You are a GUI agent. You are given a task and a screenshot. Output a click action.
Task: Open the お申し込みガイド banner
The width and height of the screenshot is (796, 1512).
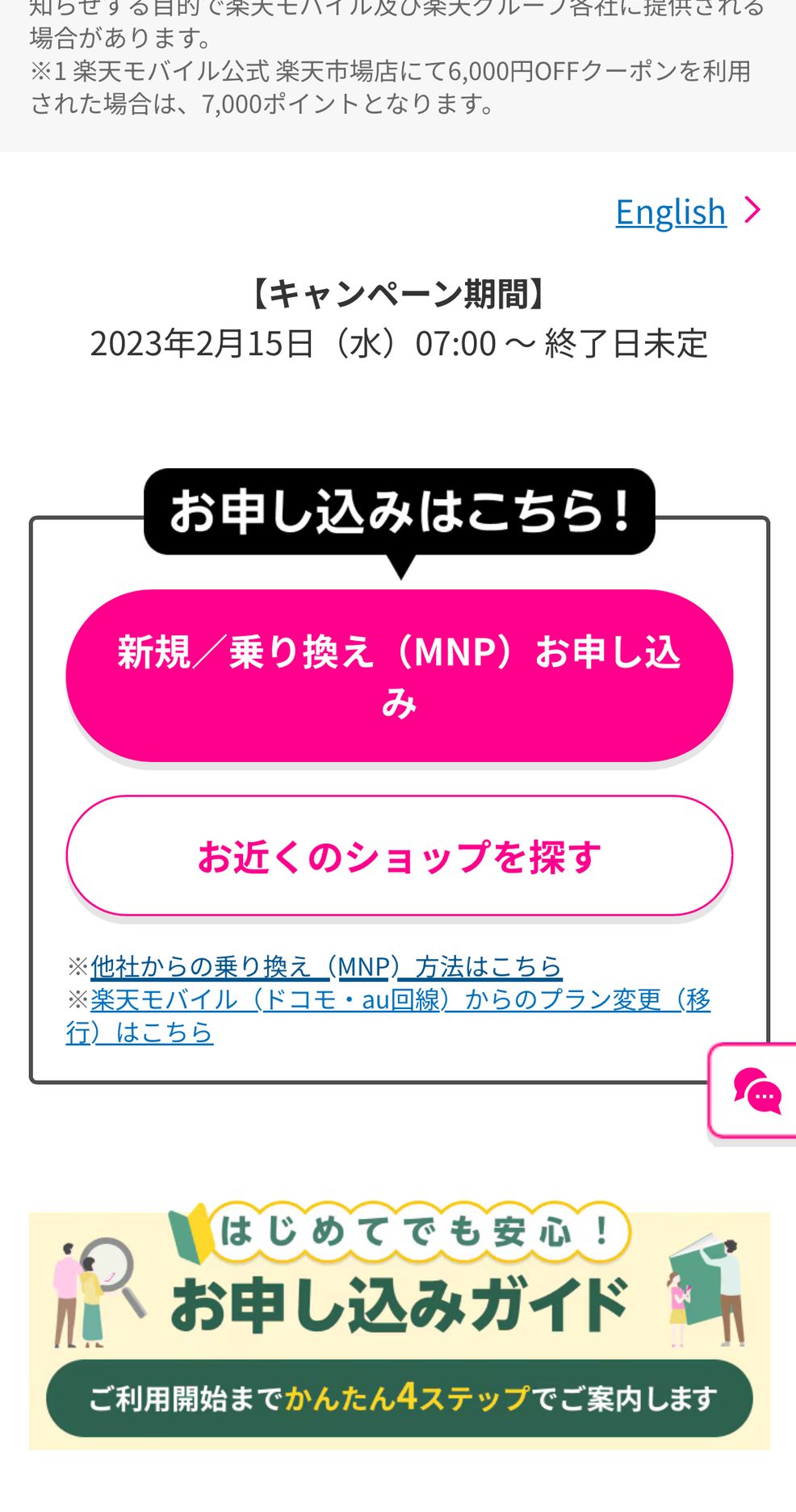pyautogui.click(x=399, y=1328)
